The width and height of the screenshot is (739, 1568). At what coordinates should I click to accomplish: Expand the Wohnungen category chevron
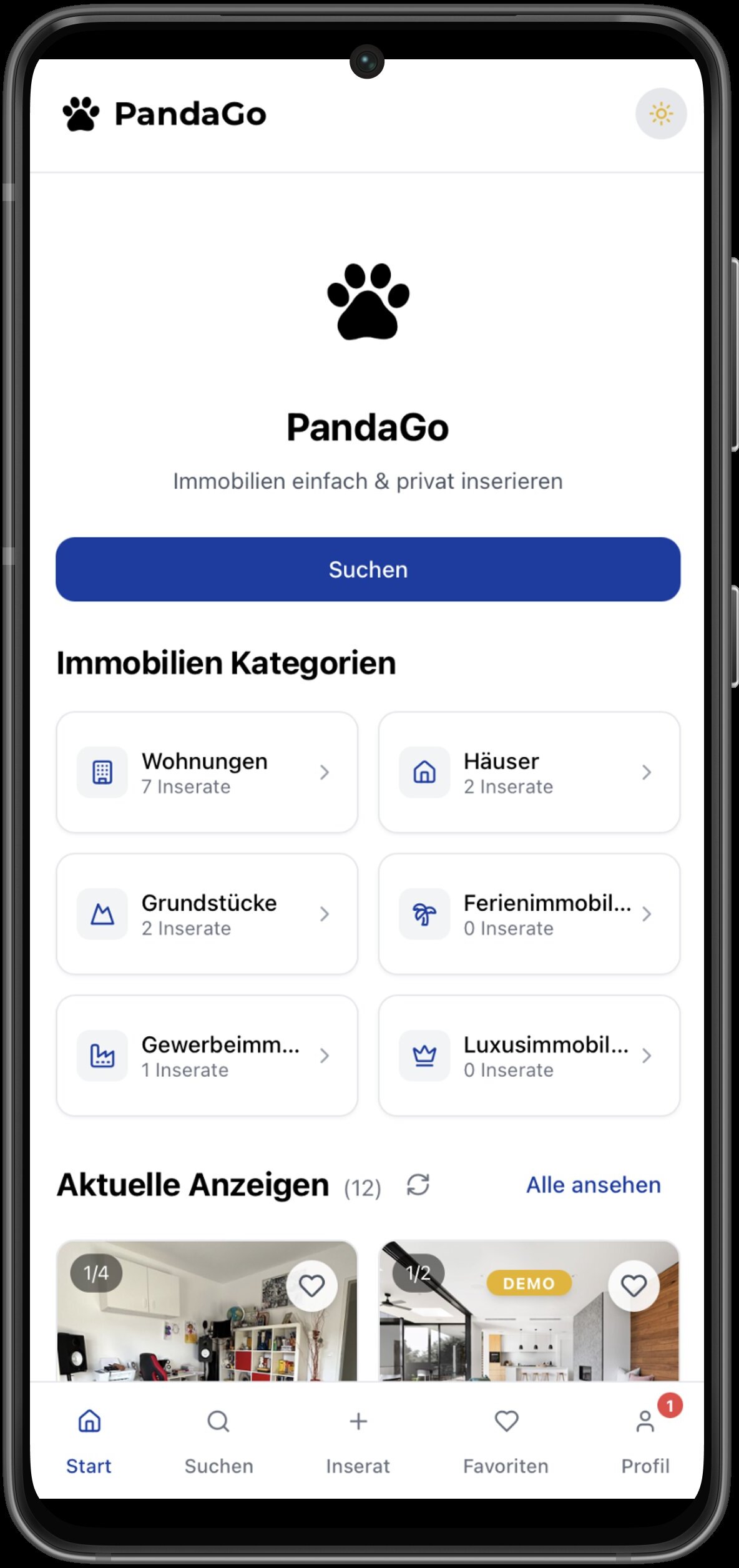[325, 772]
